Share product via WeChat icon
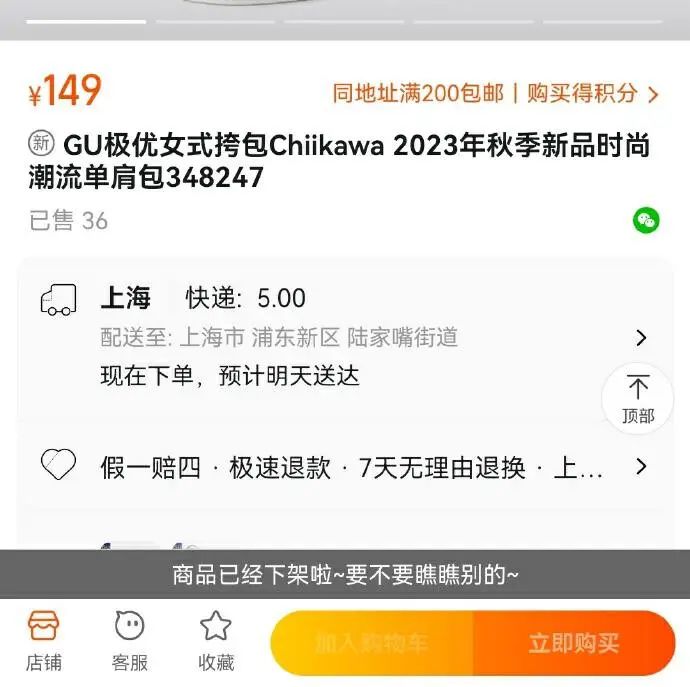The image size is (690, 687). click(x=646, y=221)
